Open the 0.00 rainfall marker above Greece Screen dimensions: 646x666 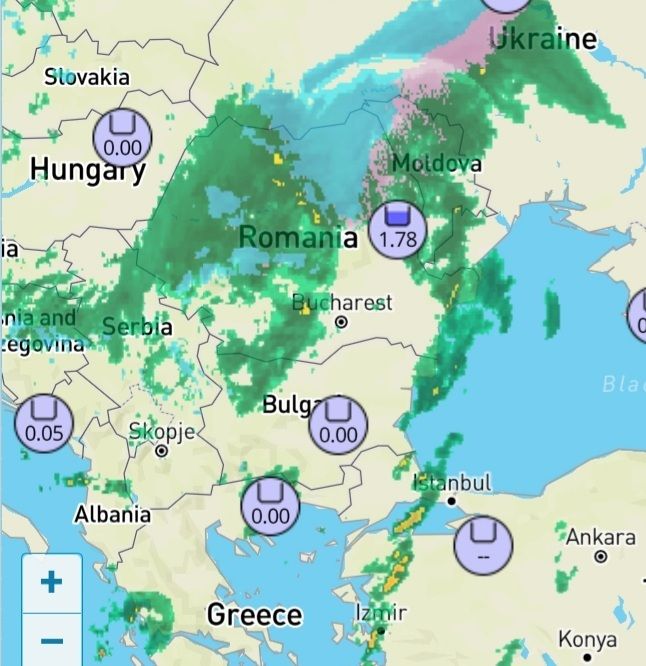(271, 506)
